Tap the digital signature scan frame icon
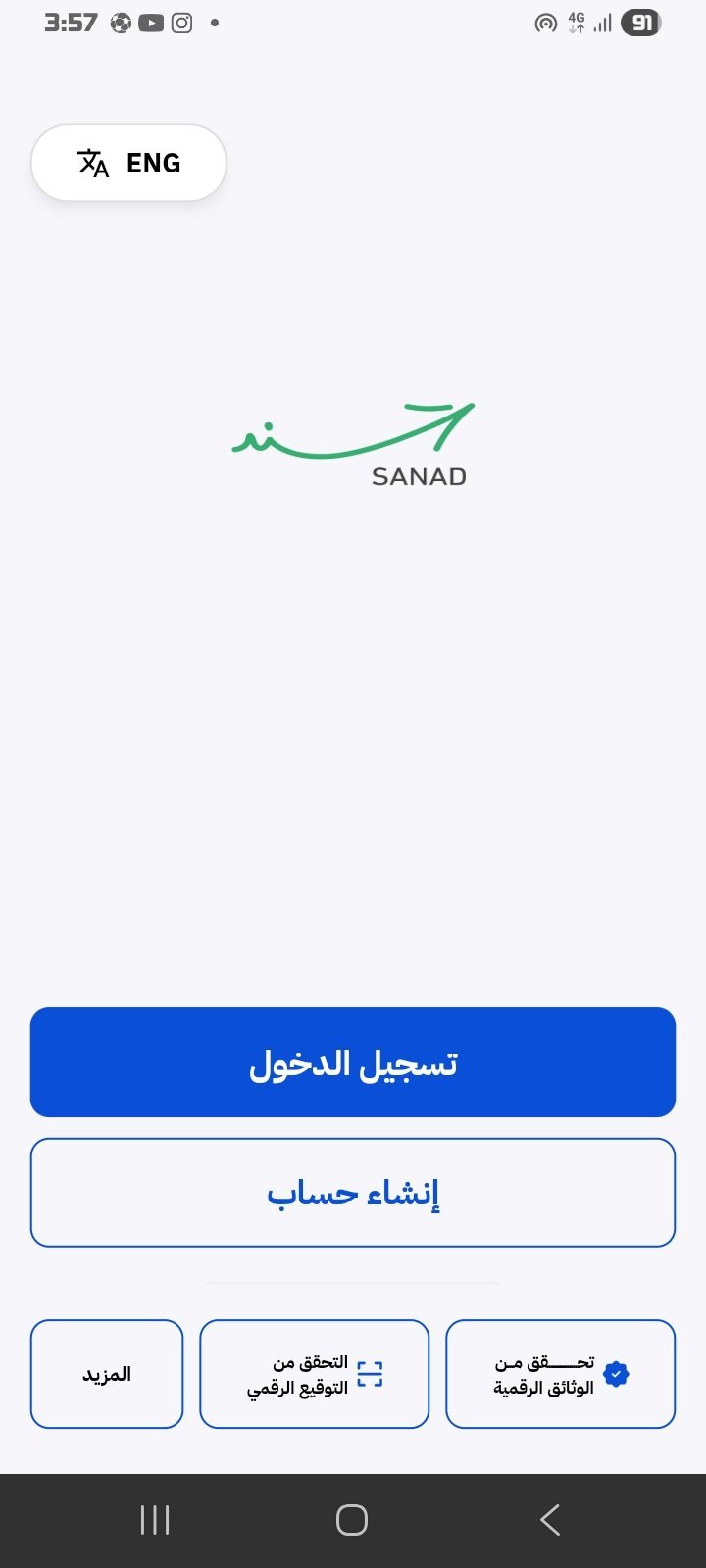 [x=371, y=1374]
